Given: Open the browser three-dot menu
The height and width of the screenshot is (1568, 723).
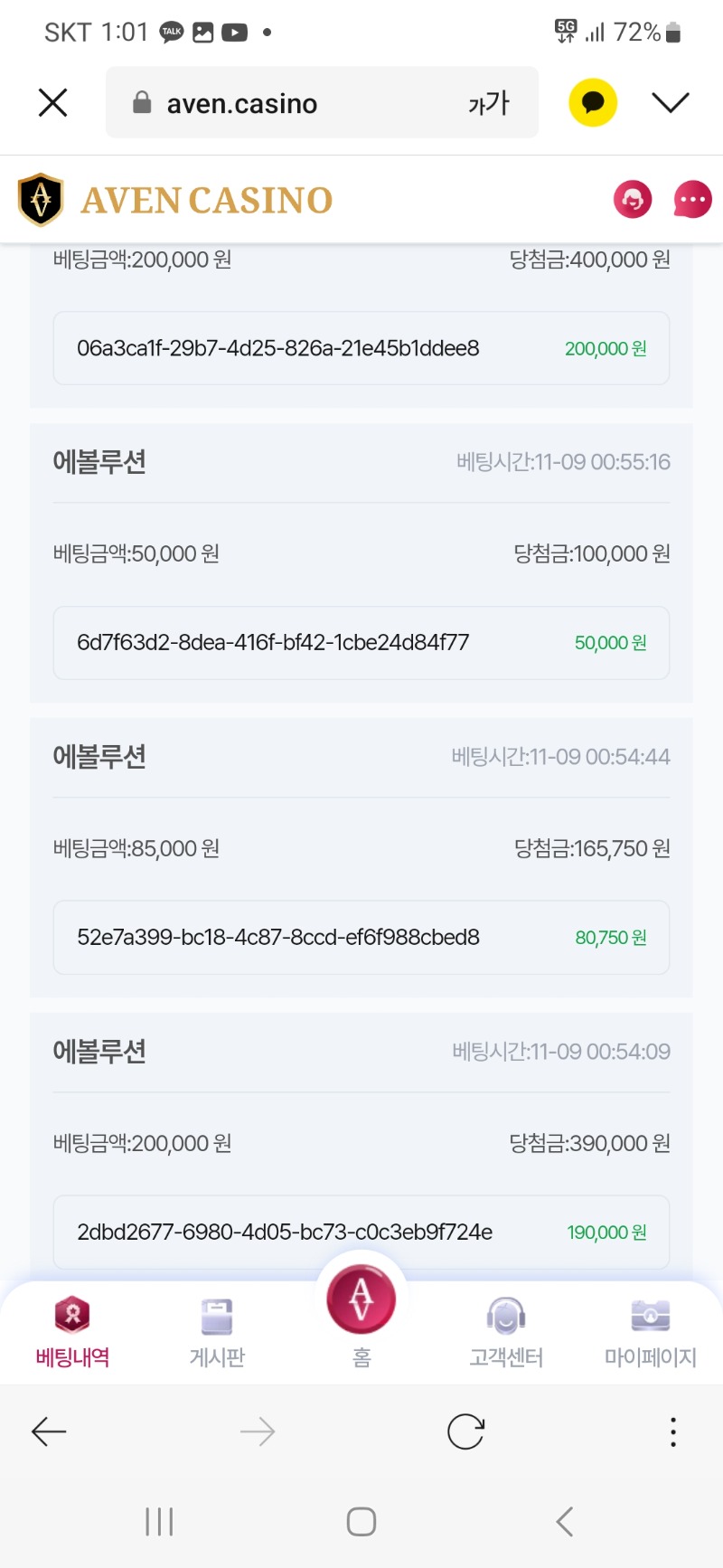Looking at the screenshot, I should pyautogui.click(x=673, y=1431).
